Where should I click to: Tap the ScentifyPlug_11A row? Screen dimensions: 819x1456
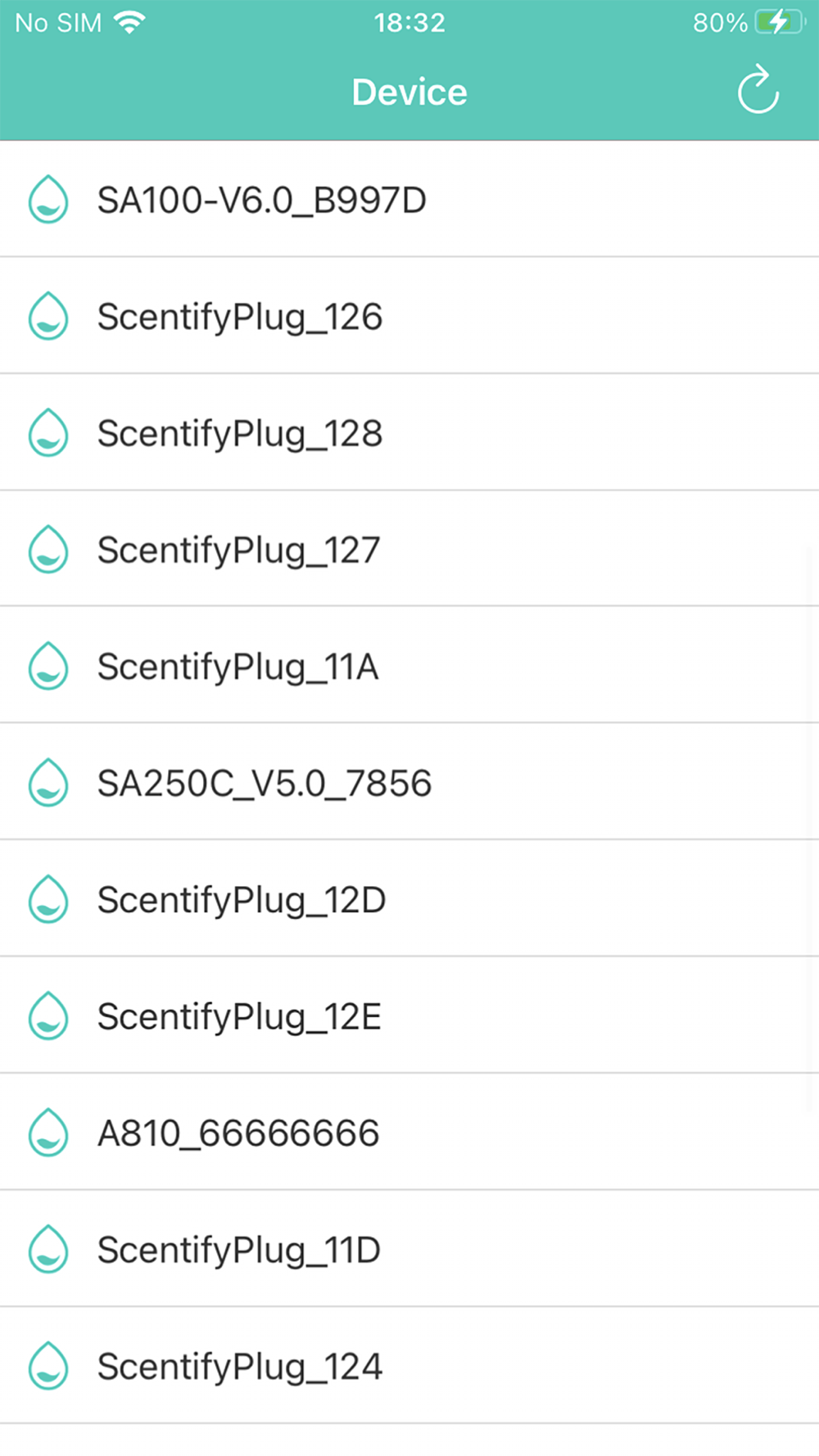pos(409,665)
